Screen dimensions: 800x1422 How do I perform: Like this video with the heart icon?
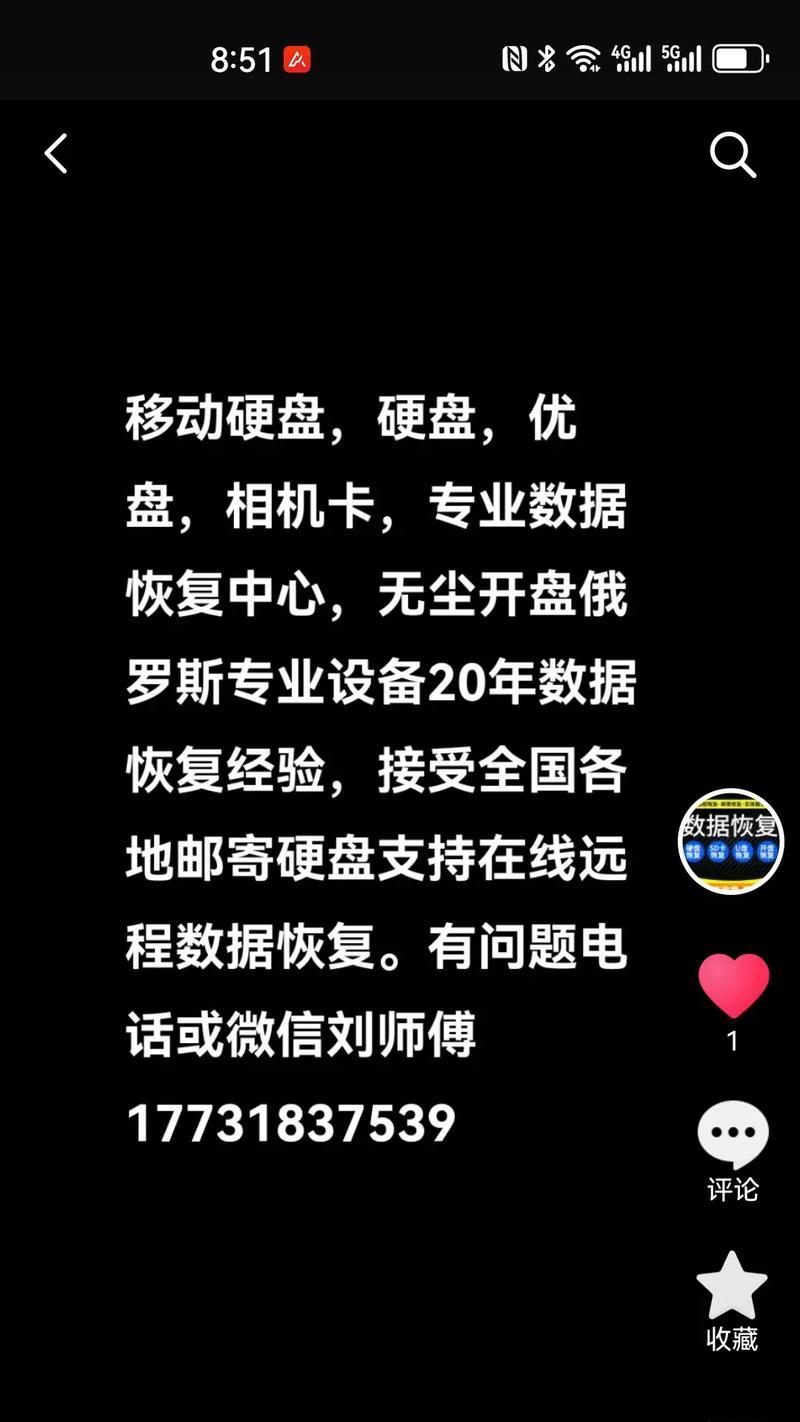[x=733, y=986]
